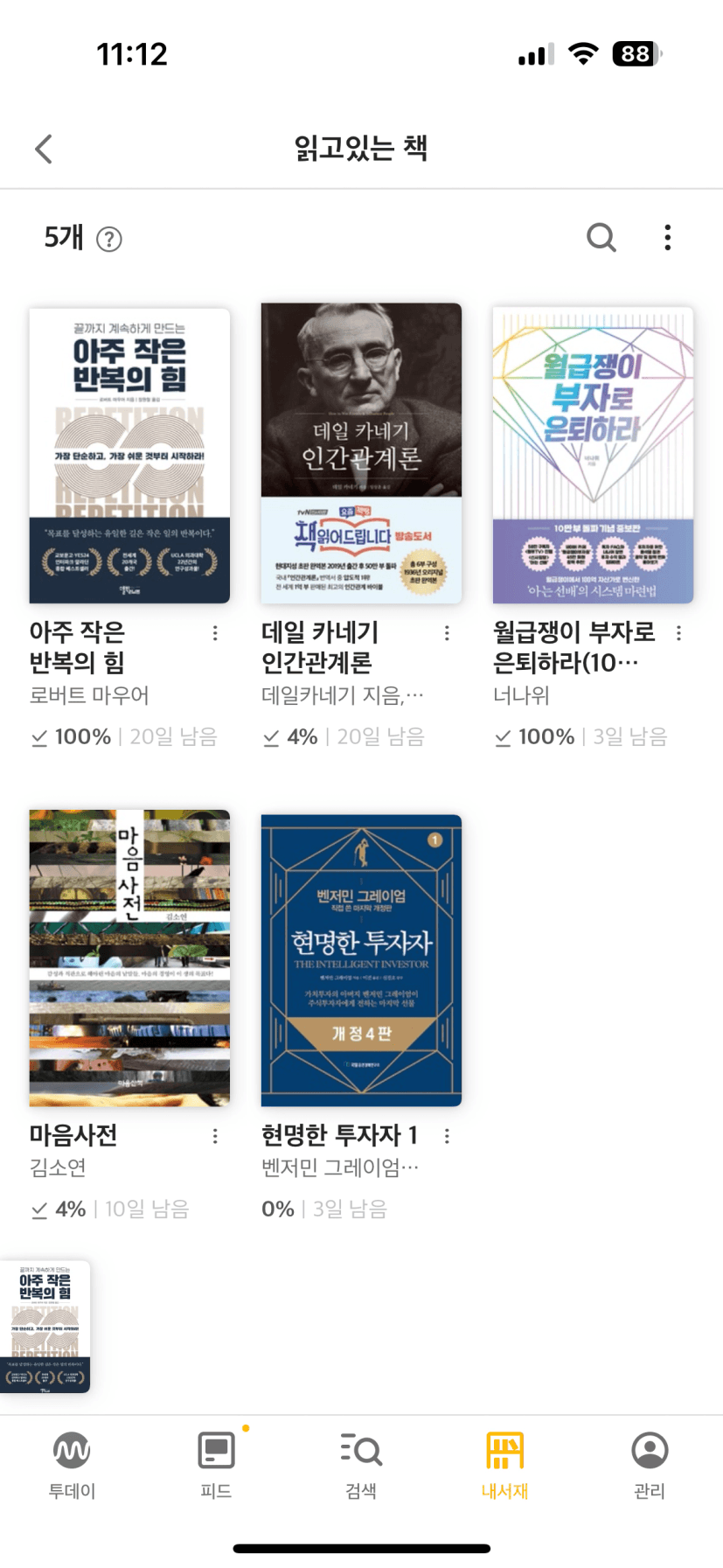The width and height of the screenshot is (723, 1568).
Task: Search within reading books
Action: tap(601, 237)
